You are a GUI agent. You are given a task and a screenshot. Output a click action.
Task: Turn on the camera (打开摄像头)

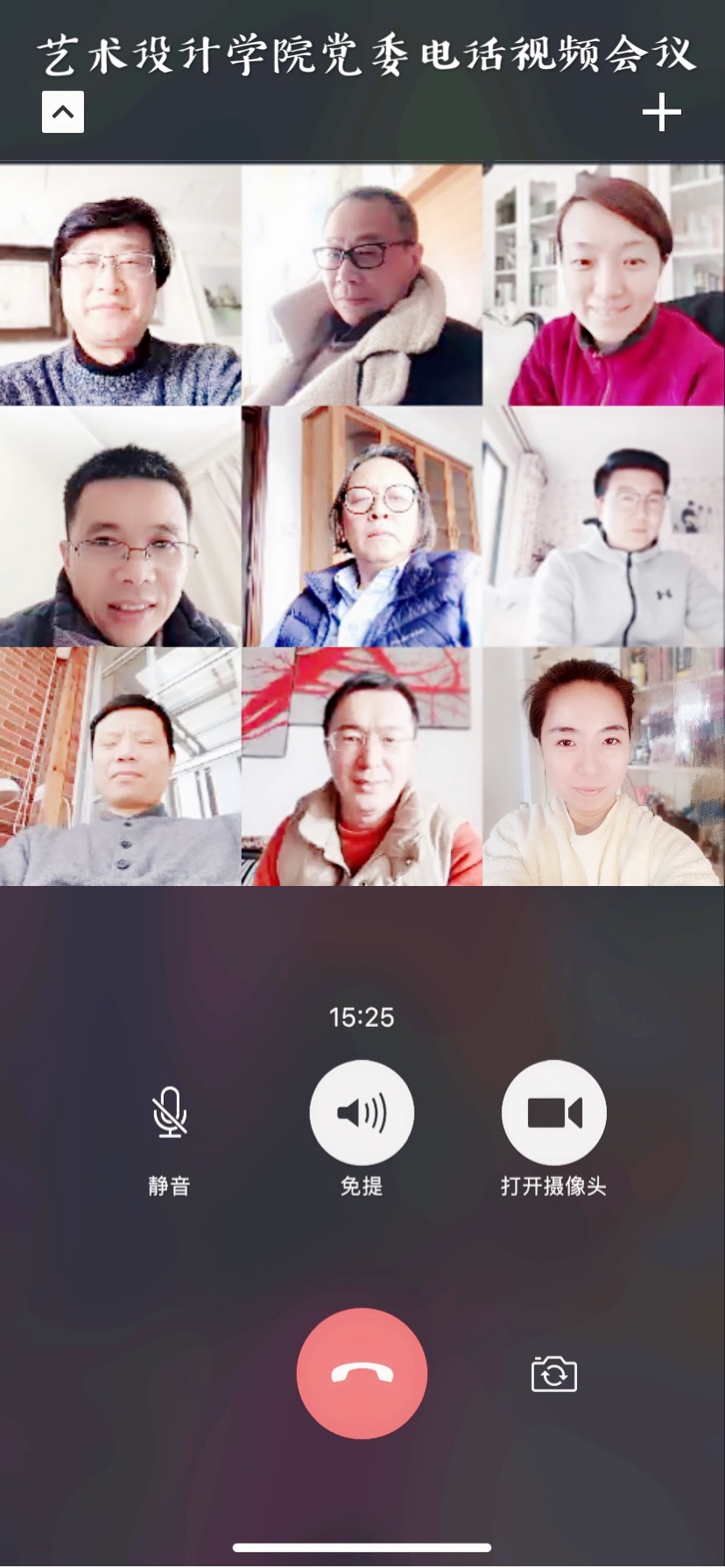click(553, 1113)
